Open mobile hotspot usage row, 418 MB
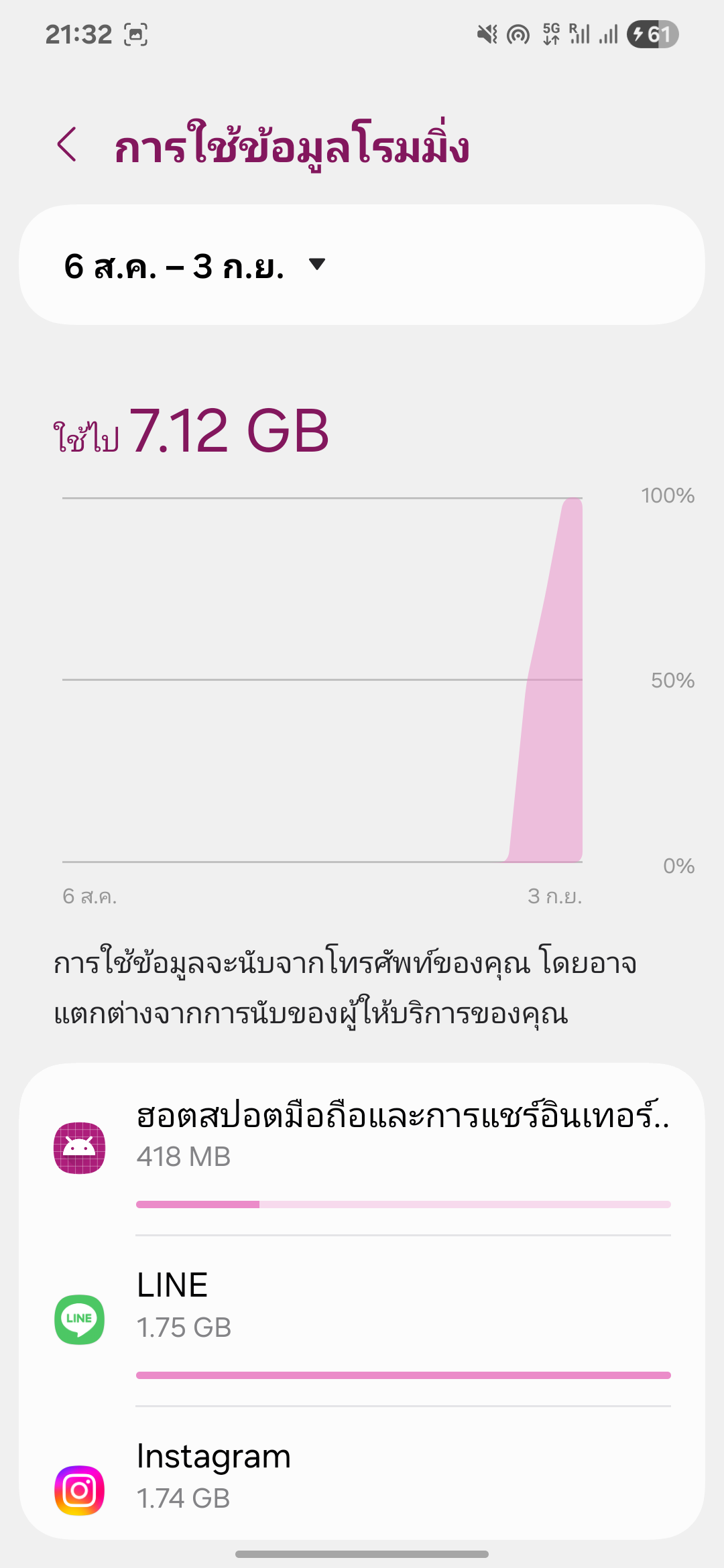 362,1149
